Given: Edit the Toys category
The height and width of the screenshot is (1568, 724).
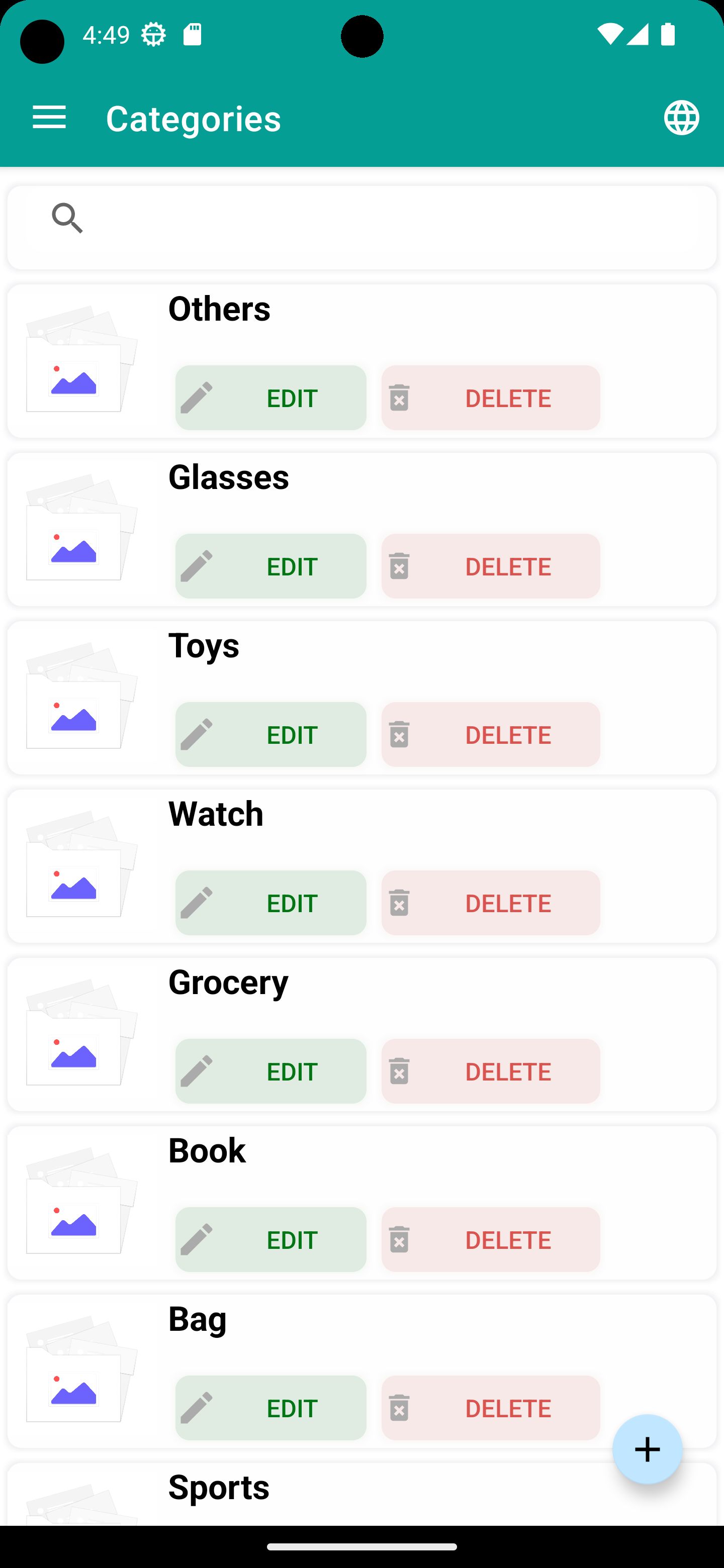Looking at the screenshot, I should click(x=271, y=735).
